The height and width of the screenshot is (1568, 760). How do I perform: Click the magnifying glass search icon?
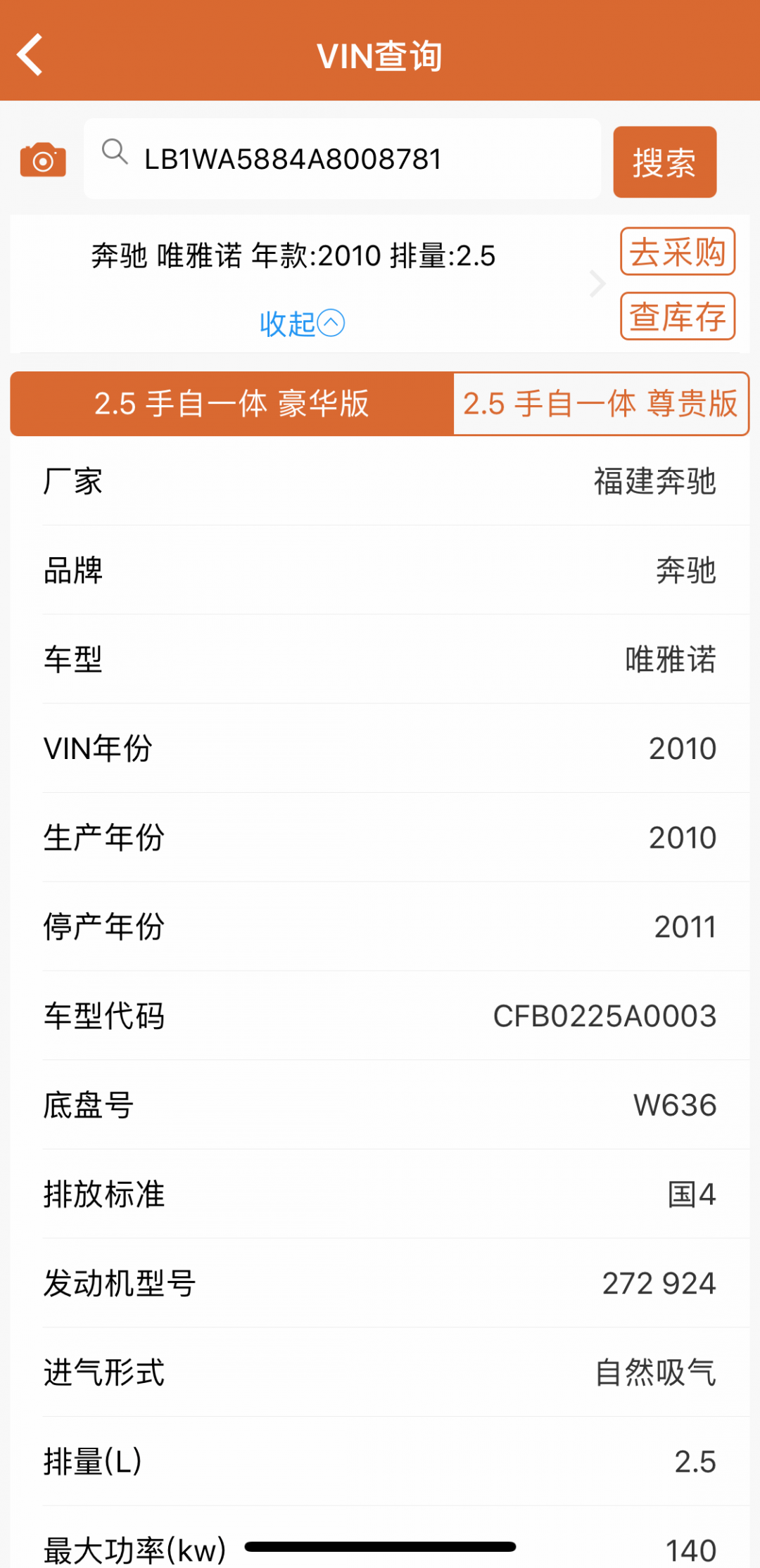click(x=115, y=153)
